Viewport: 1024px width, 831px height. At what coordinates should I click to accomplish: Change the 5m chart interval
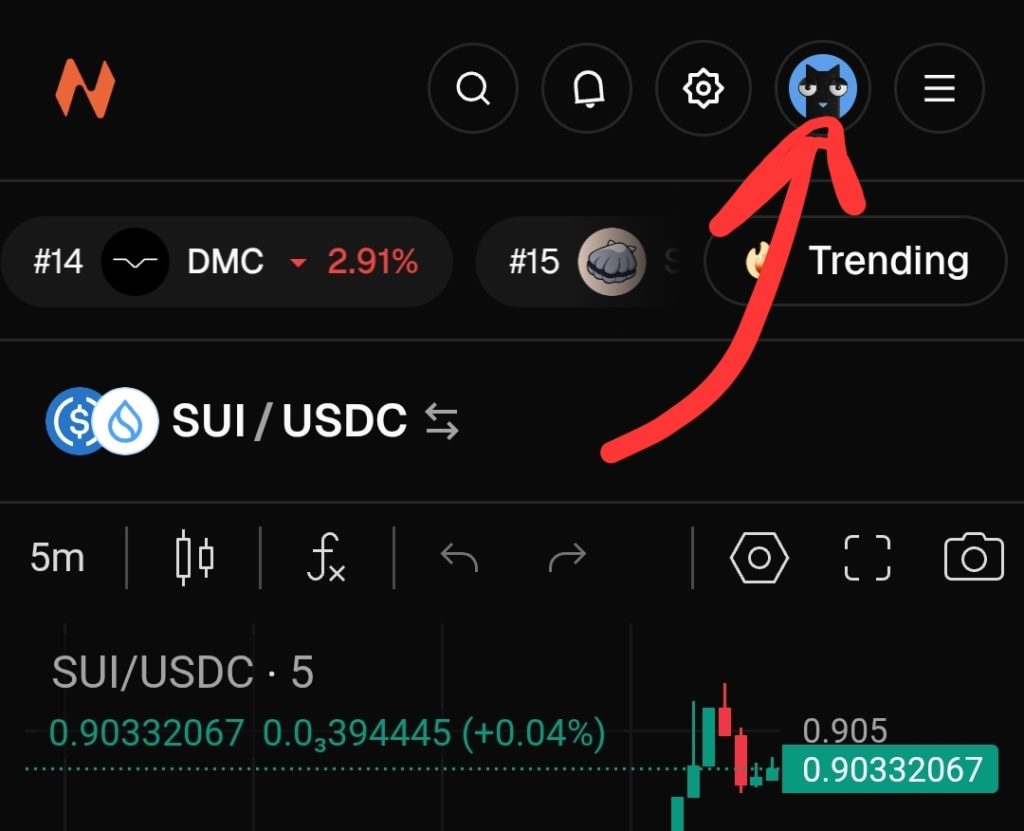[57, 557]
